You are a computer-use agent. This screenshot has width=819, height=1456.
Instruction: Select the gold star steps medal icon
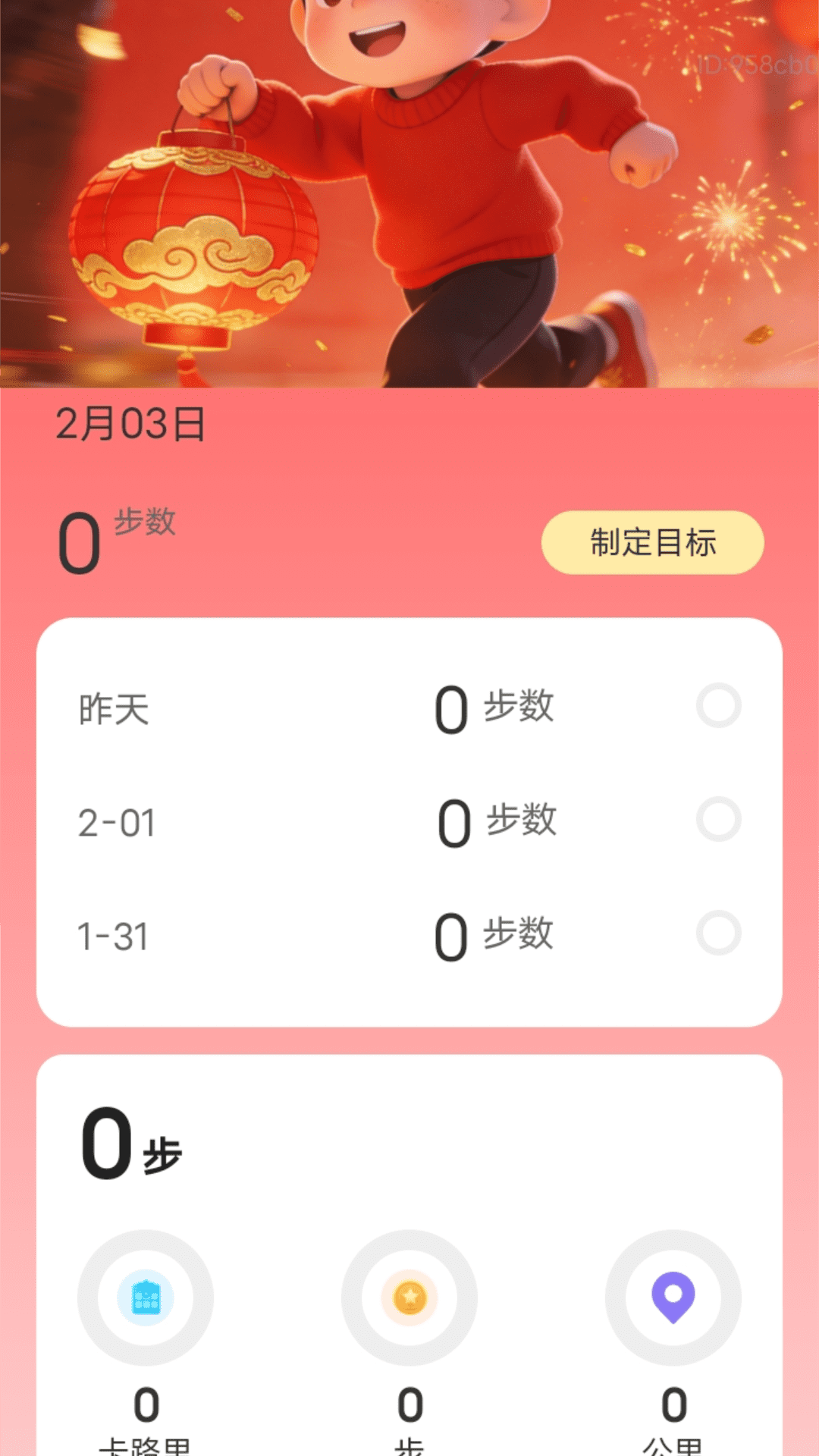[409, 1298]
